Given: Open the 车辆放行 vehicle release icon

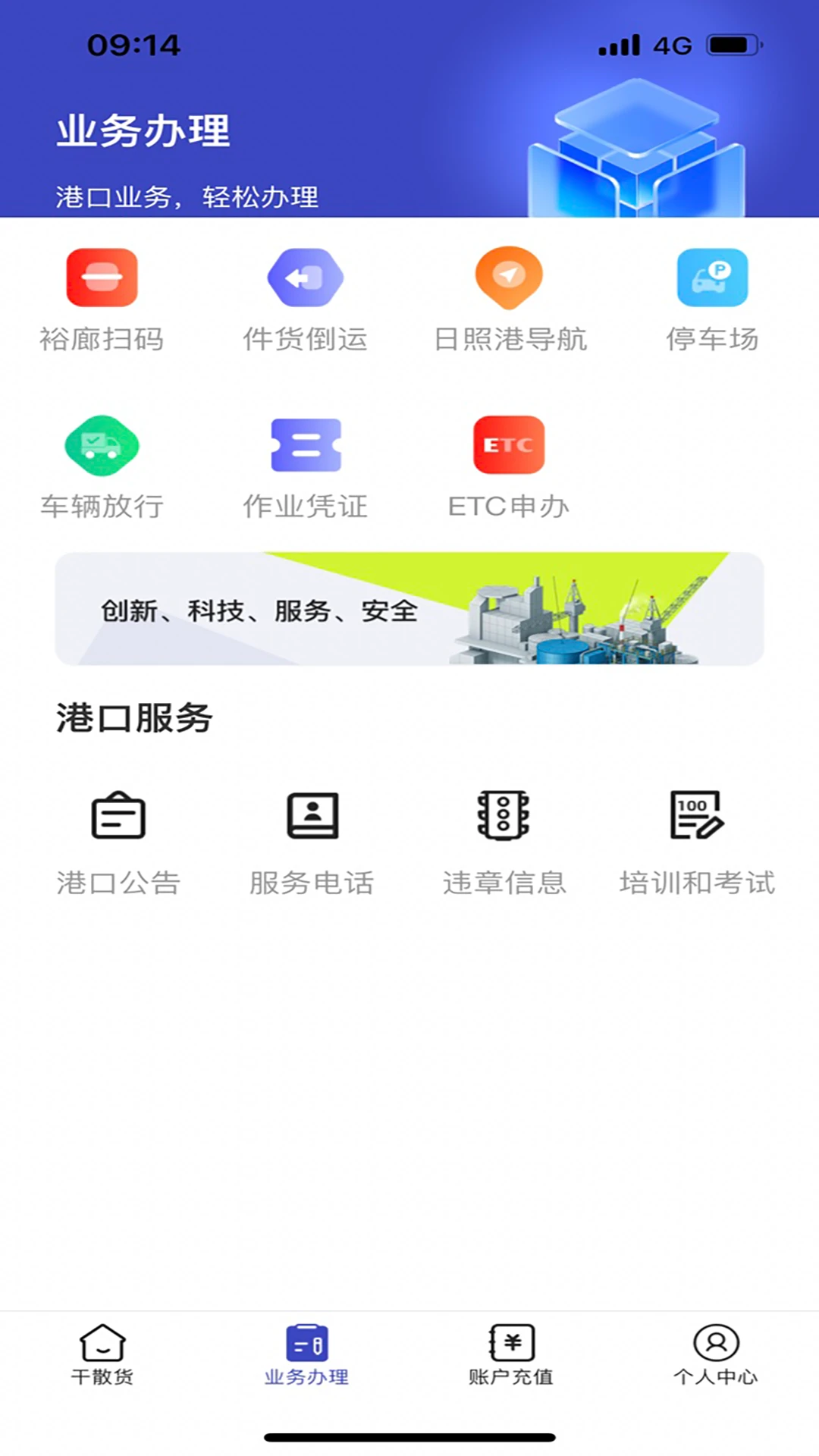Looking at the screenshot, I should (x=101, y=445).
